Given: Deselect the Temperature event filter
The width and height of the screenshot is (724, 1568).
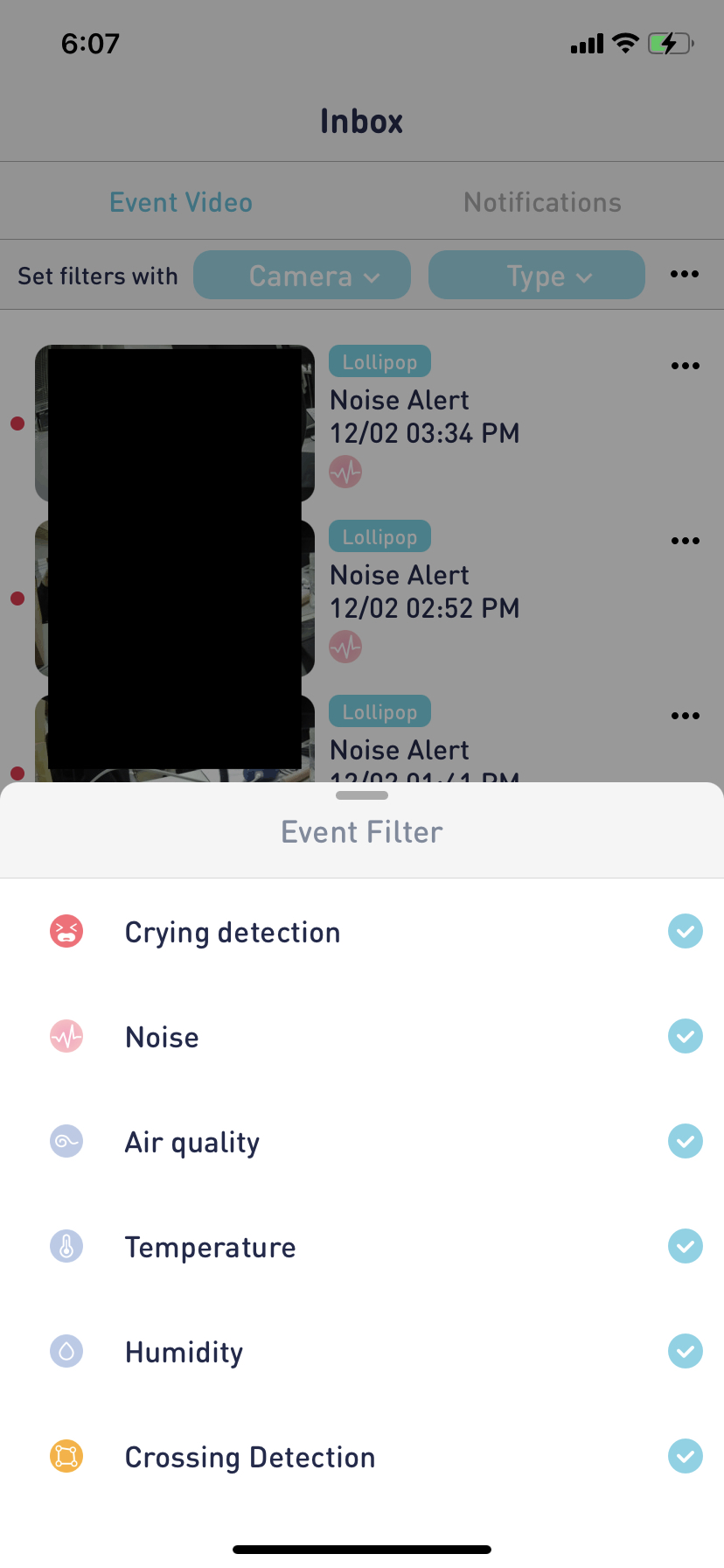Looking at the screenshot, I should [x=686, y=1246].
